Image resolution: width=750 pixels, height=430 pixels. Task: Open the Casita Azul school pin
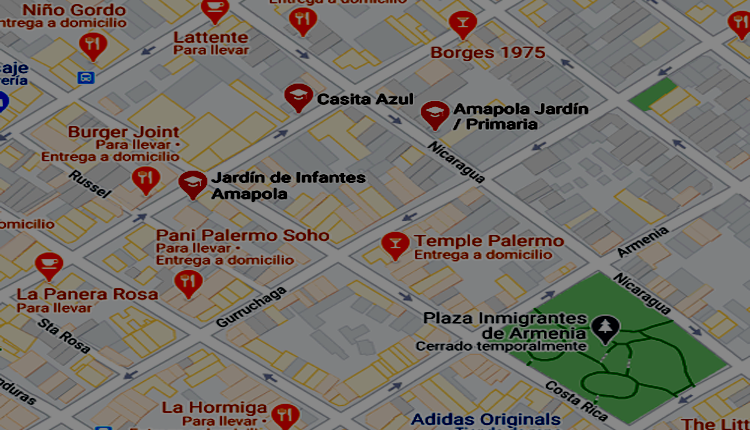click(x=297, y=96)
